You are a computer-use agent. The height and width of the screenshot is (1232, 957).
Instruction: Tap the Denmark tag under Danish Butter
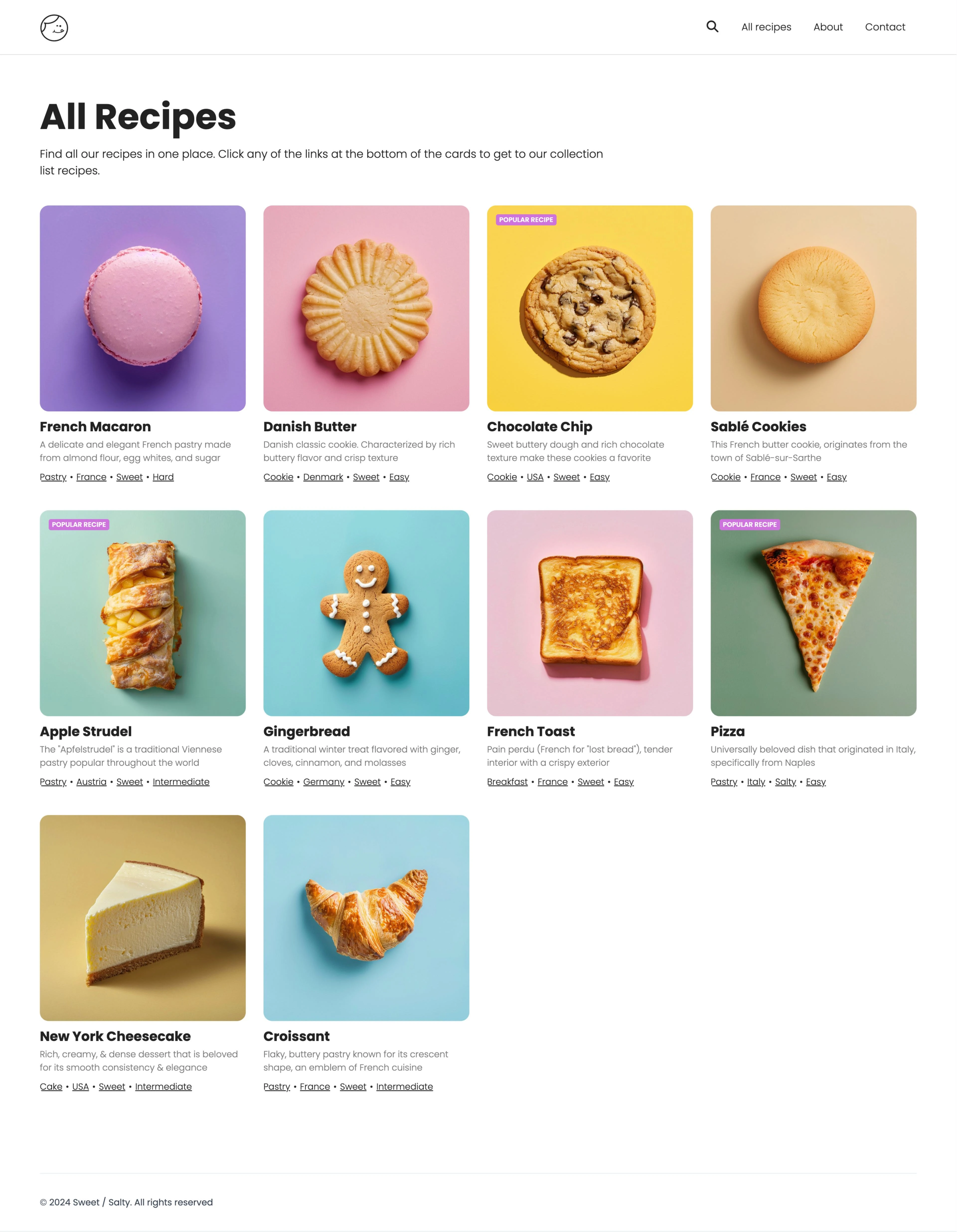point(323,477)
